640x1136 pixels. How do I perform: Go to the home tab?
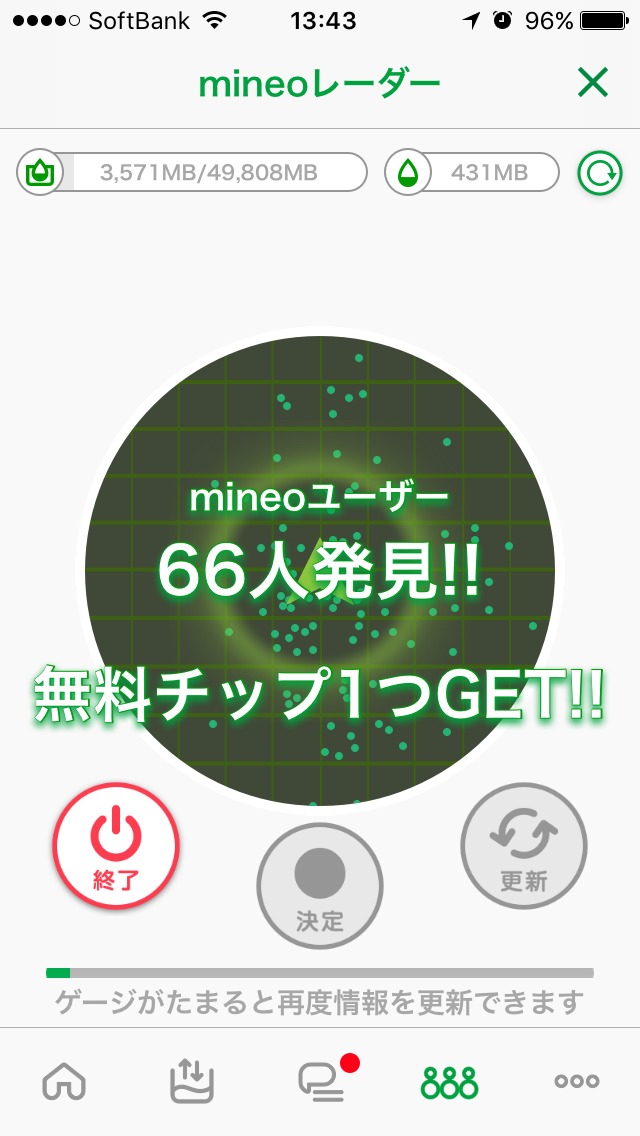click(64, 1081)
